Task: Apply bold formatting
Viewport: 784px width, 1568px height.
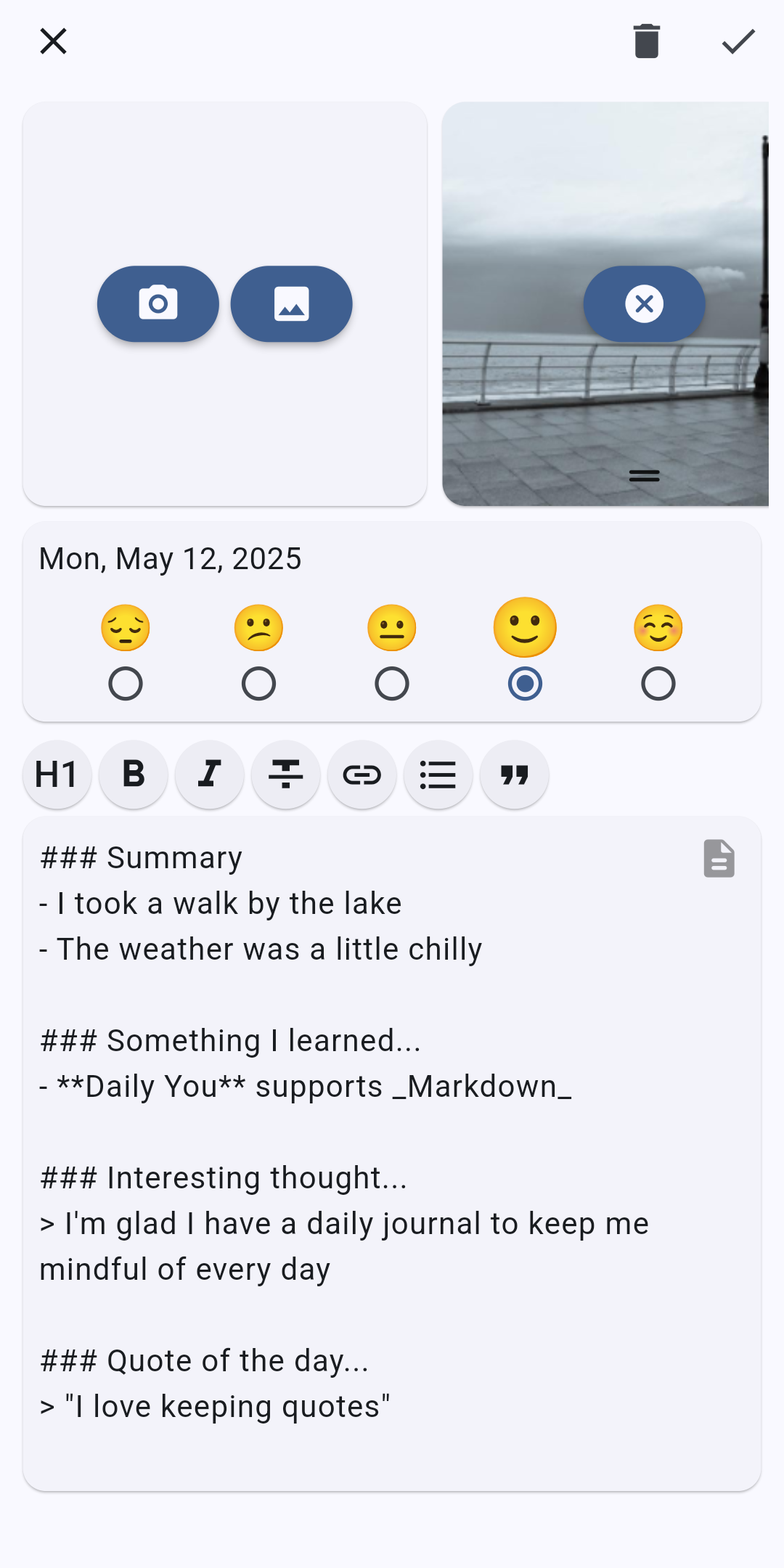Action: click(x=134, y=775)
